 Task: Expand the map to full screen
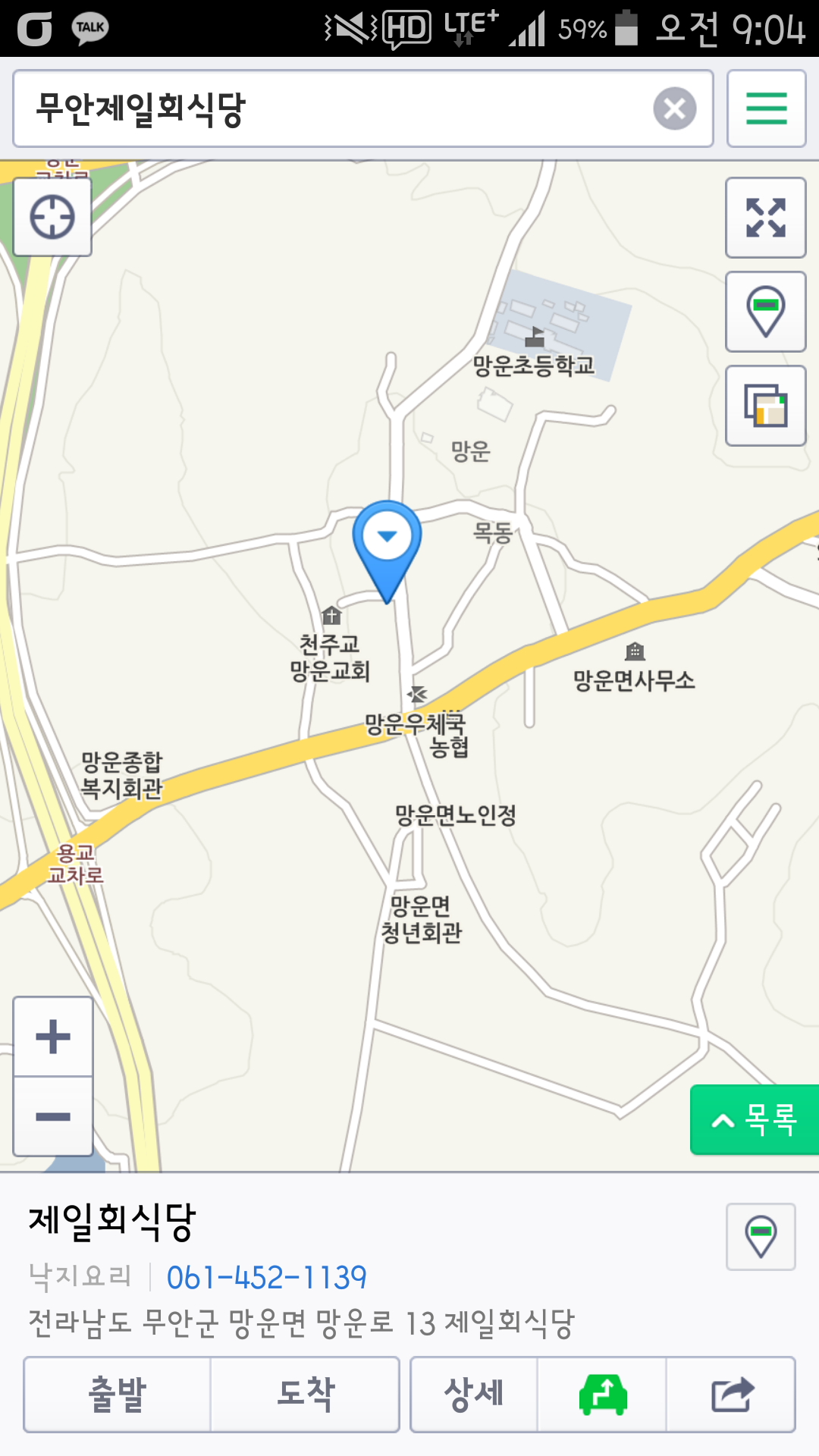(765, 218)
